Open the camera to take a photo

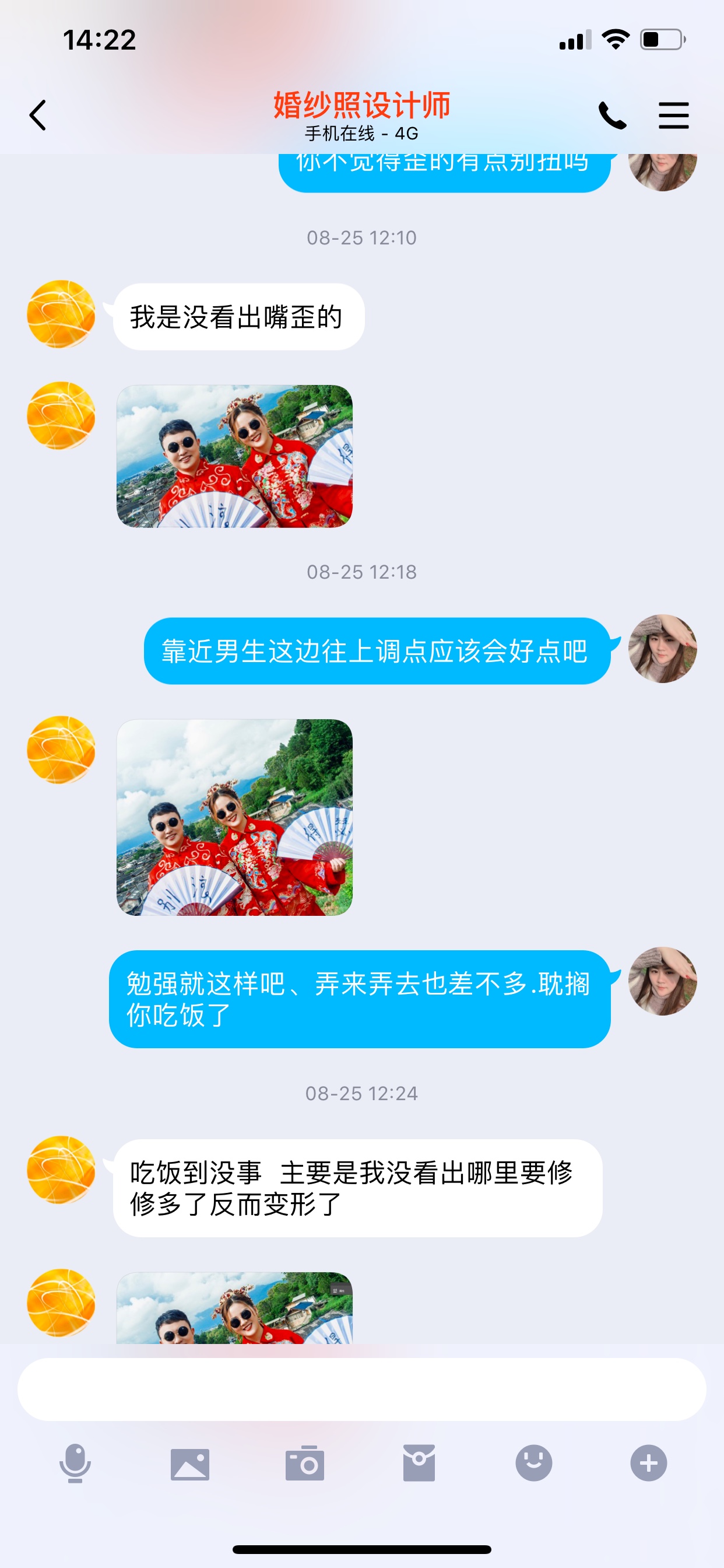(305, 1462)
